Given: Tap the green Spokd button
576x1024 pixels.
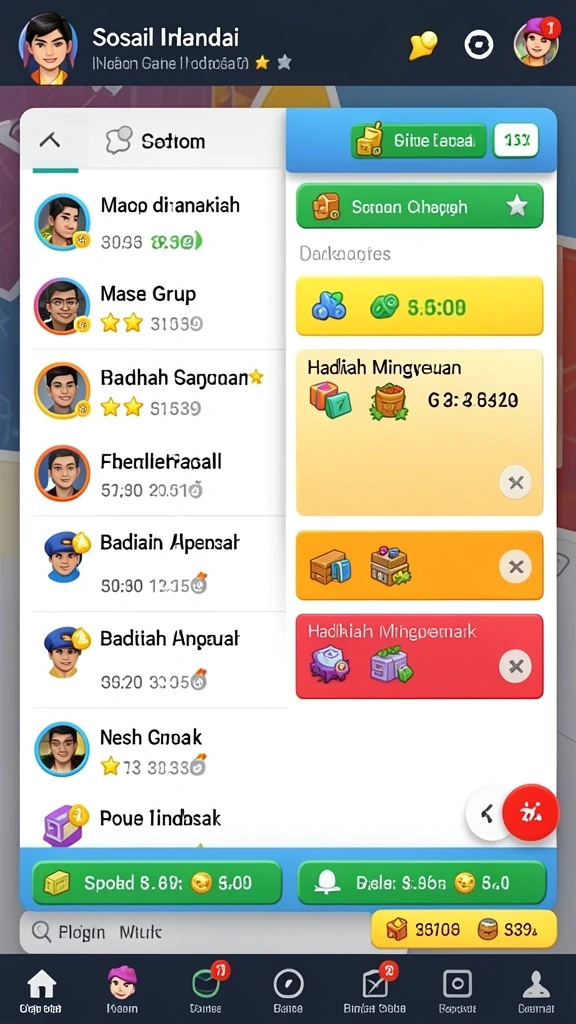Looking at the screenshot, I should [157, 882].
